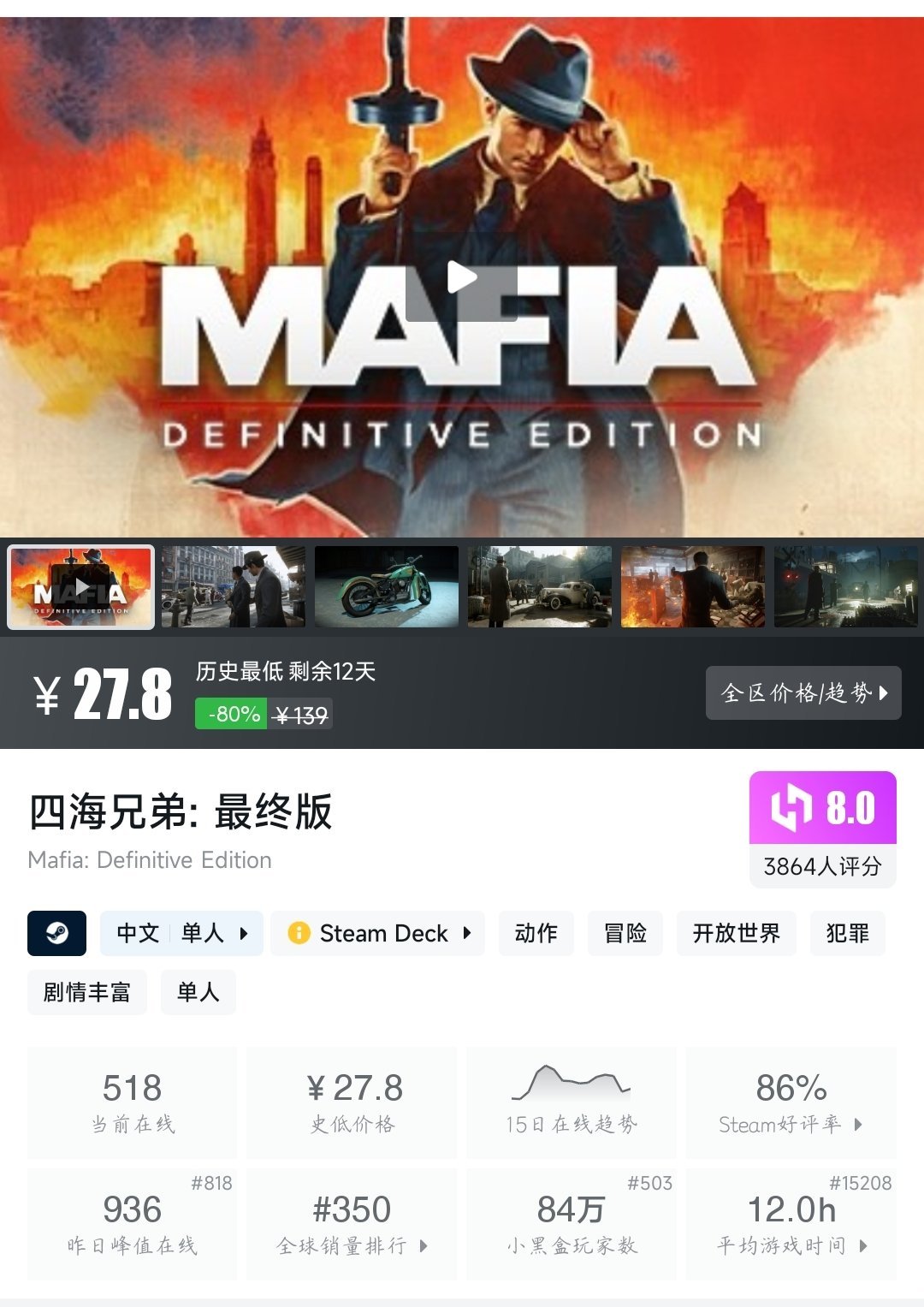This screenshot has height=1307, width=924.
Task: Play the Mafia trailer video
Action: 462,278
